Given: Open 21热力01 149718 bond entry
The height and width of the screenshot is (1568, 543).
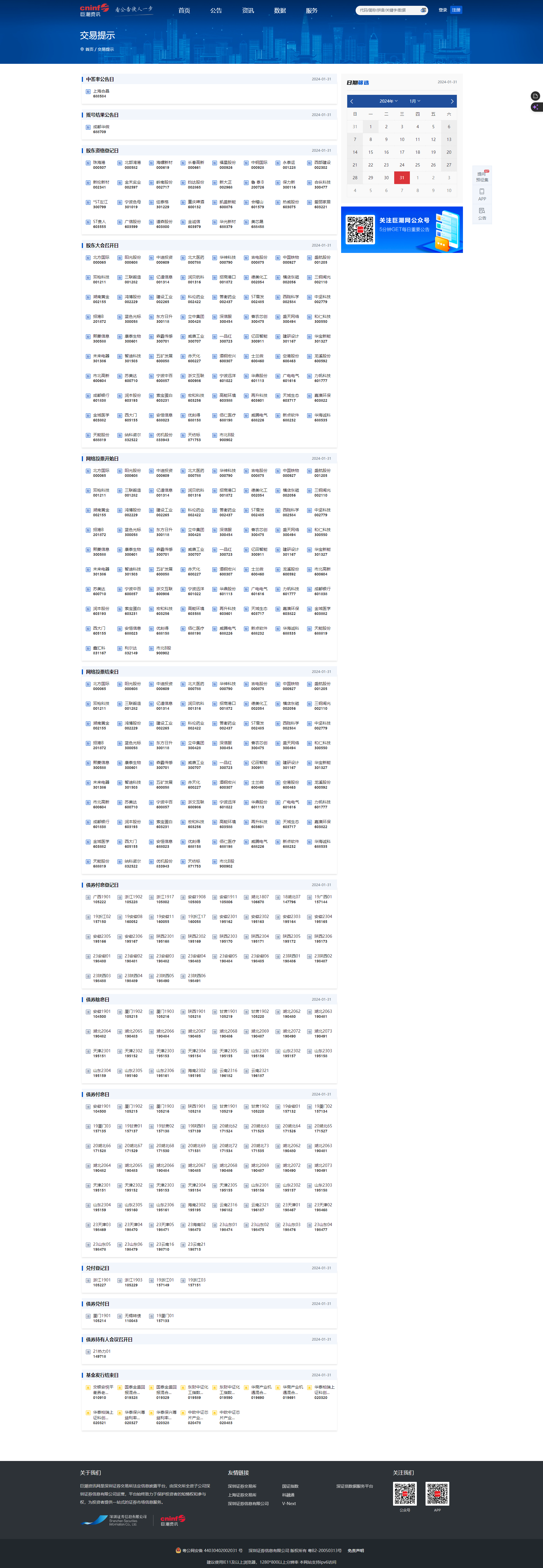Looking at the screenshot, I should tap(101, 1354).
